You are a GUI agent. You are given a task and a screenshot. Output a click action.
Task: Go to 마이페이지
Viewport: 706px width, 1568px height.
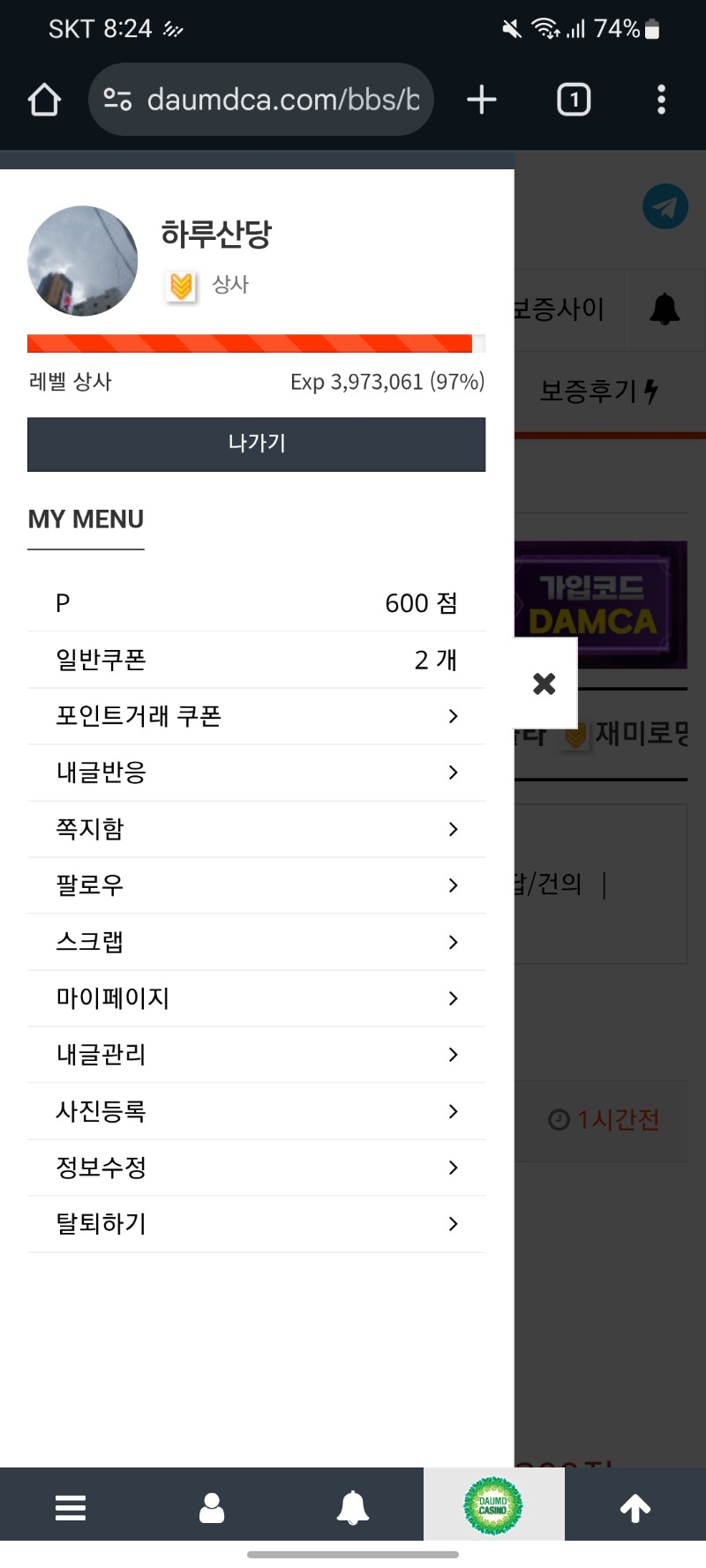tap(256, 998)
